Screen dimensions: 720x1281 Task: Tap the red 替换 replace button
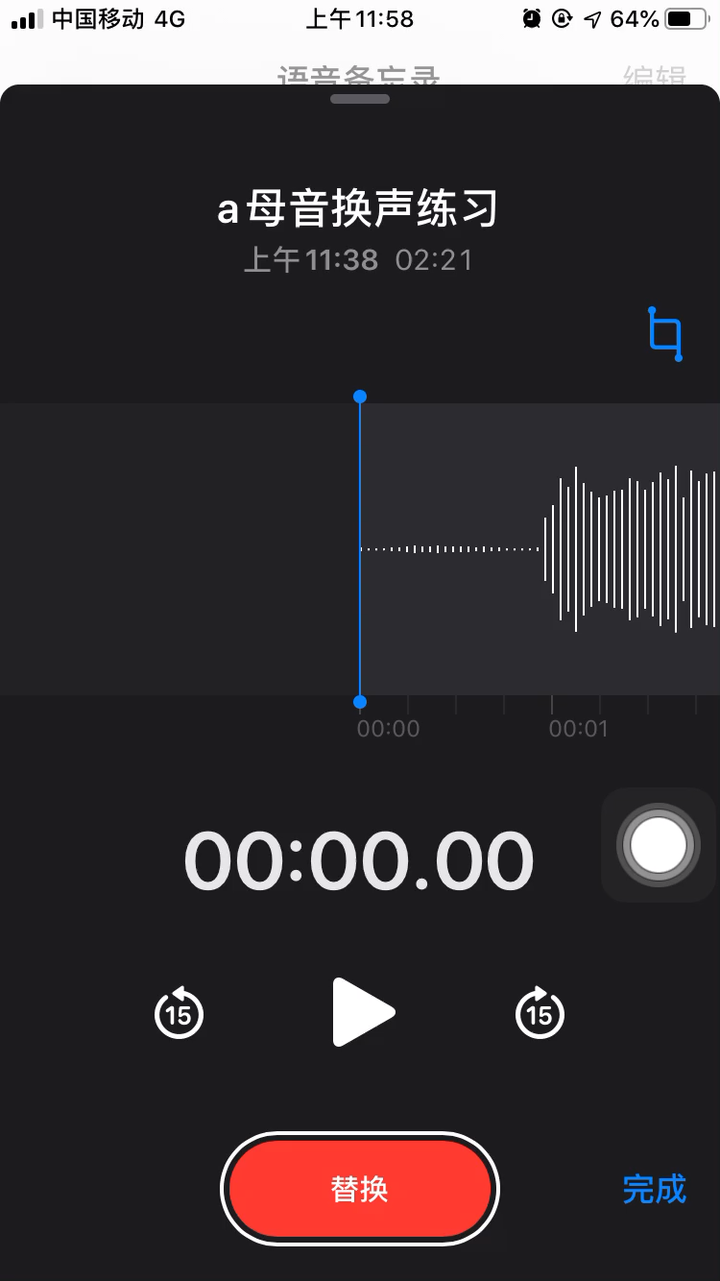(360, 1189)
